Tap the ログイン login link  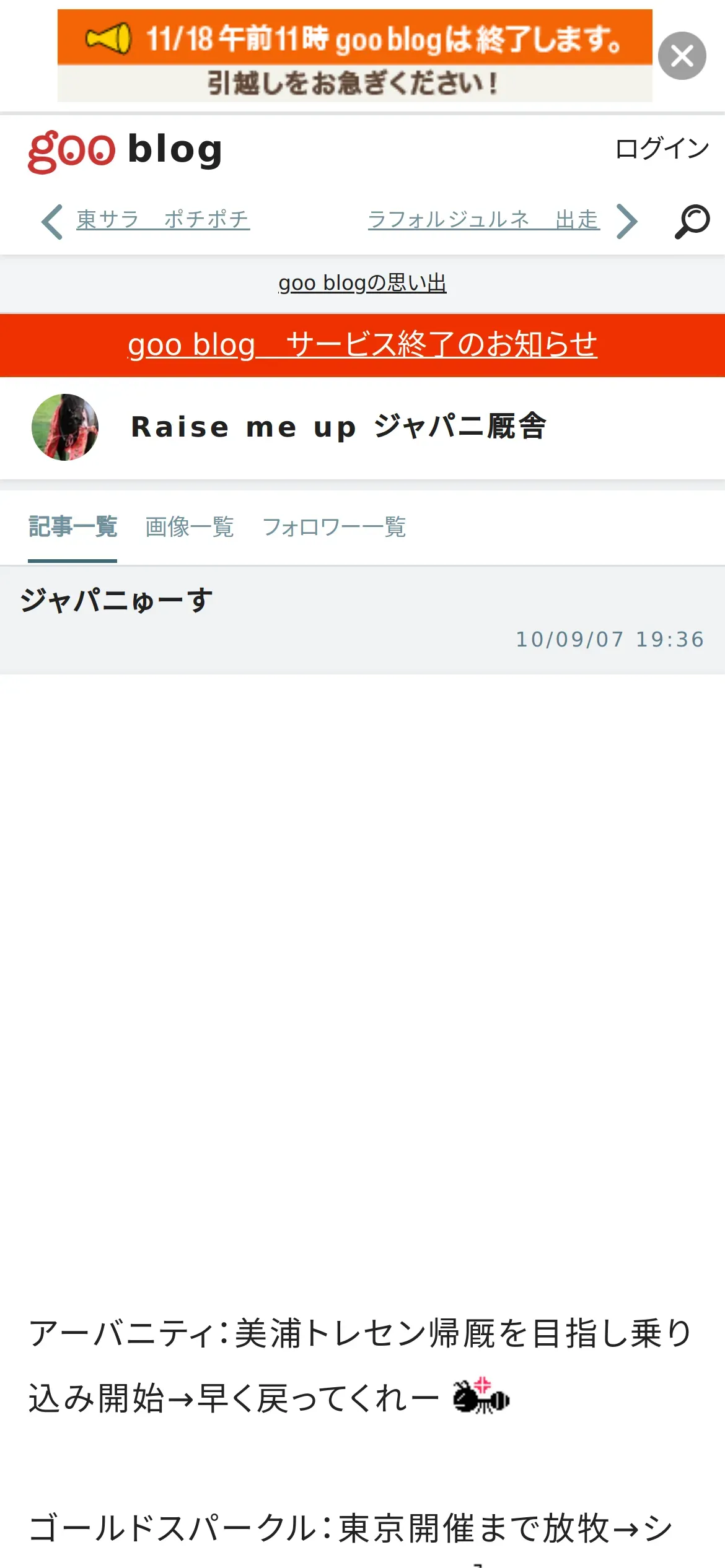click(662, 149)
